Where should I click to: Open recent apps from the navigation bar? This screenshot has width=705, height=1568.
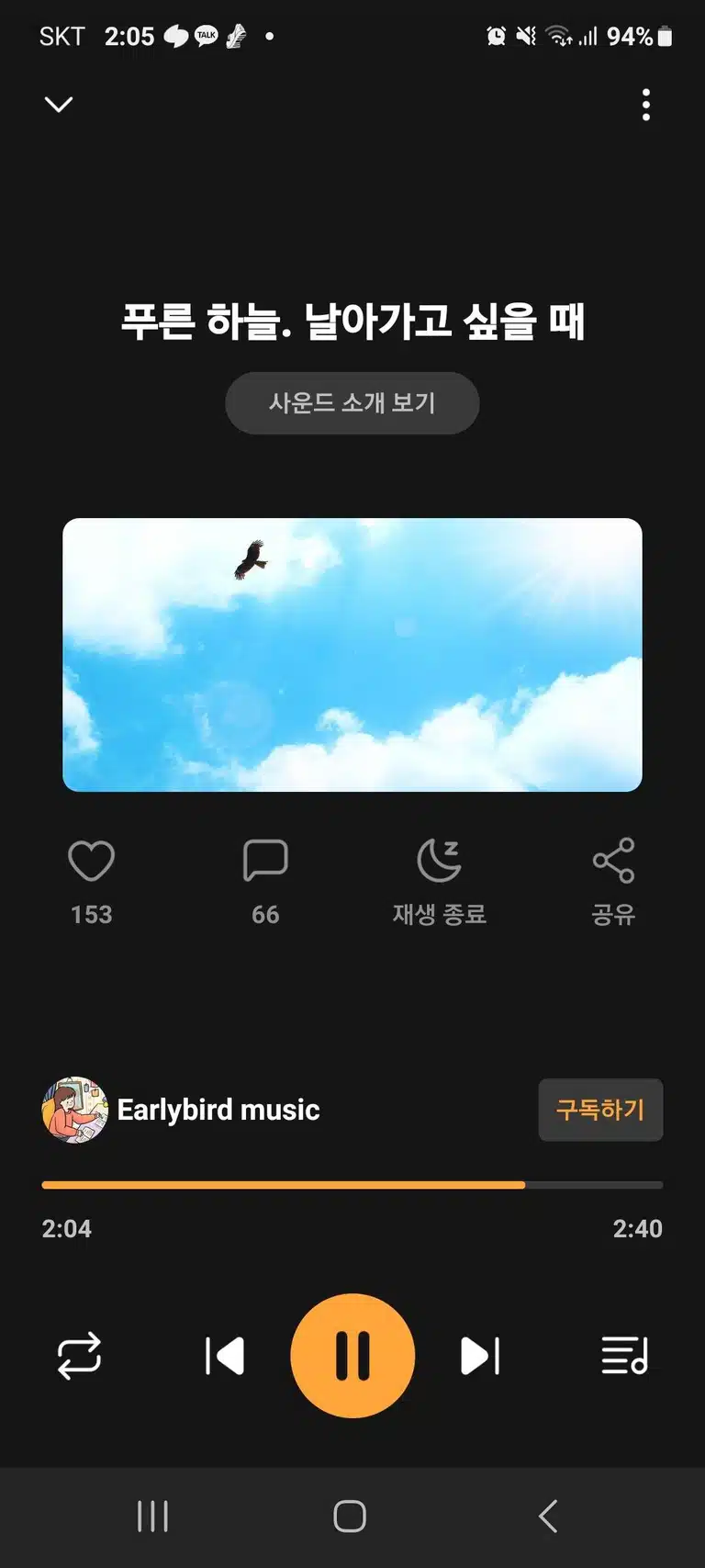click(152, 1517)
